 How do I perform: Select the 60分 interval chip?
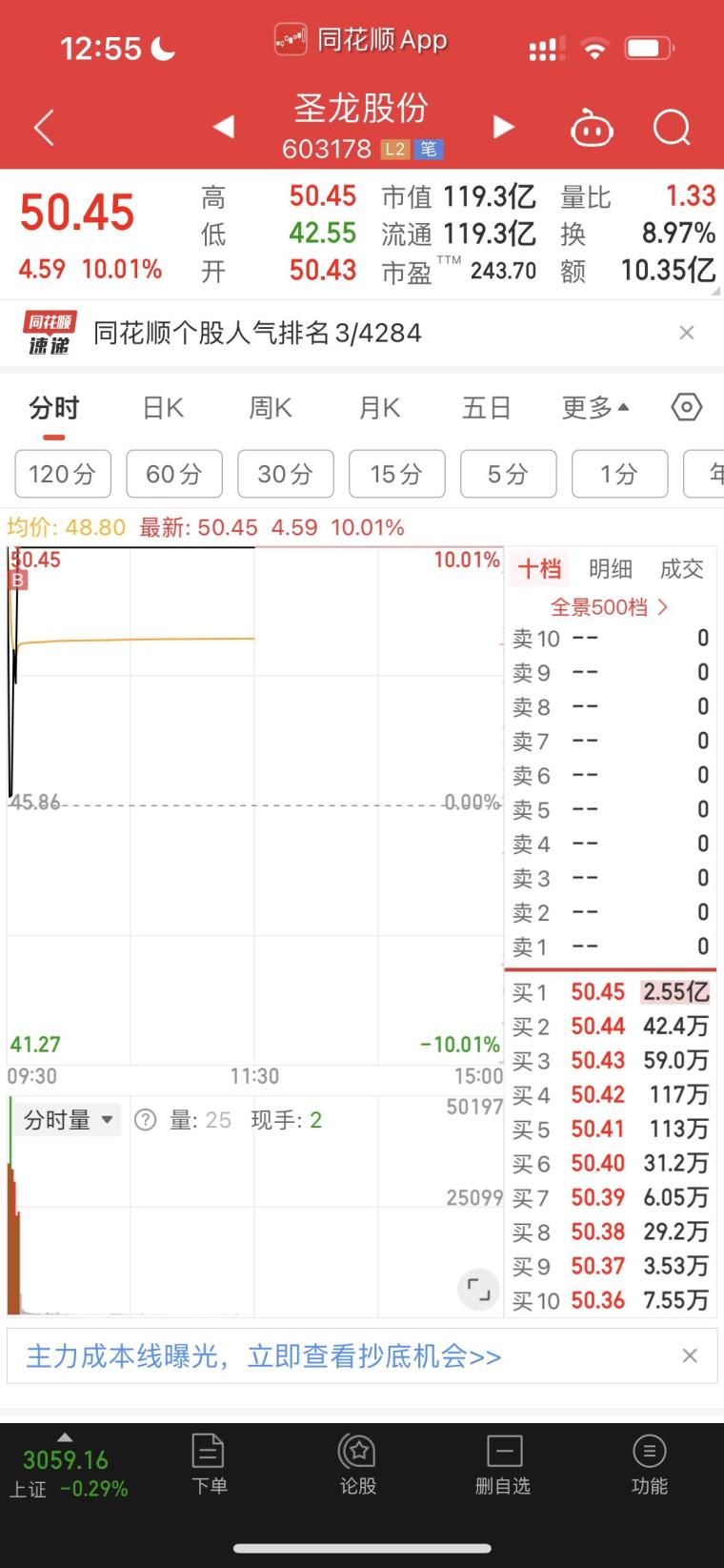[174, 474]
